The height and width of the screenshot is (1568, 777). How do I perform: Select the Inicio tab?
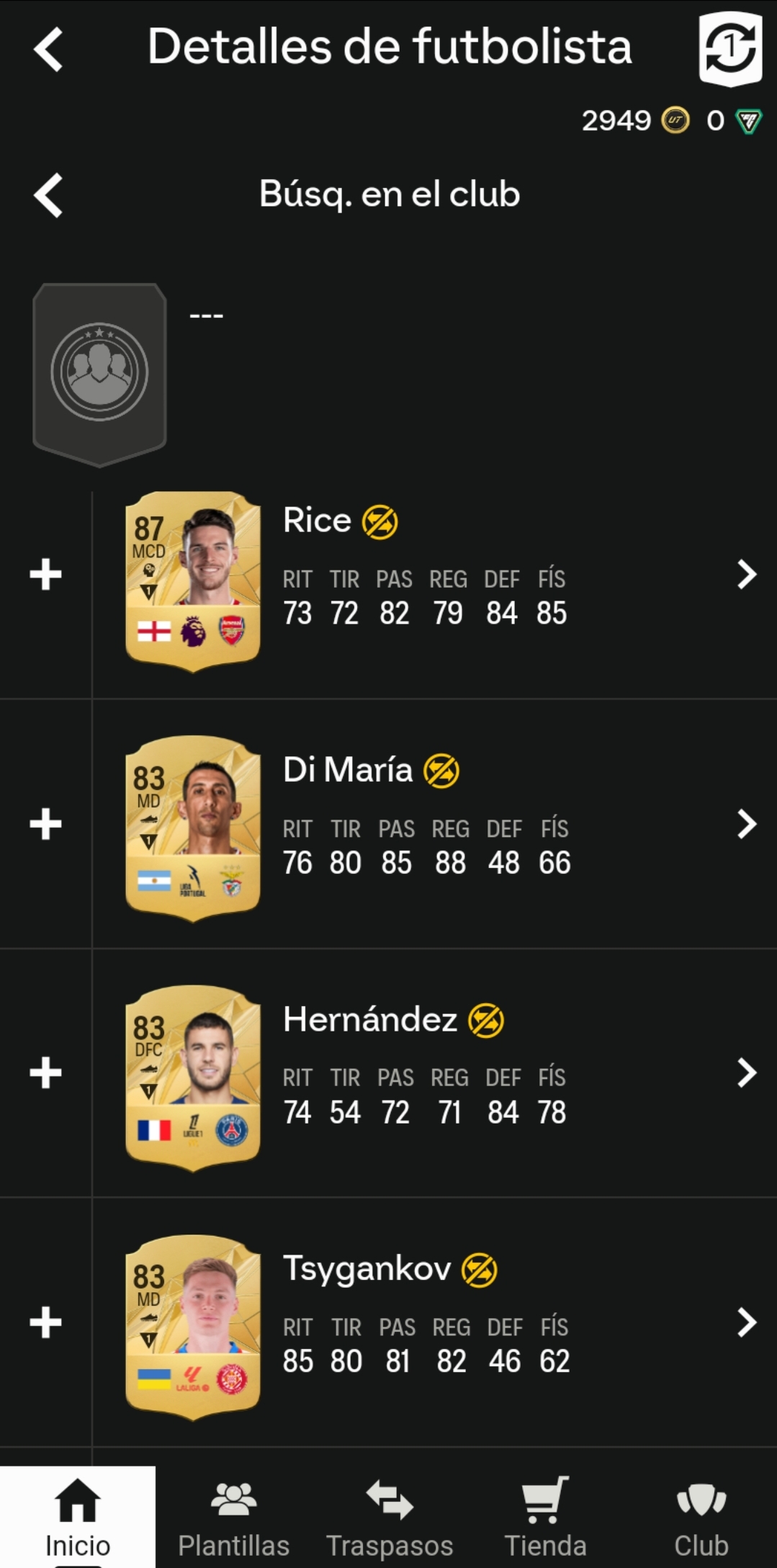point(78,1517)
